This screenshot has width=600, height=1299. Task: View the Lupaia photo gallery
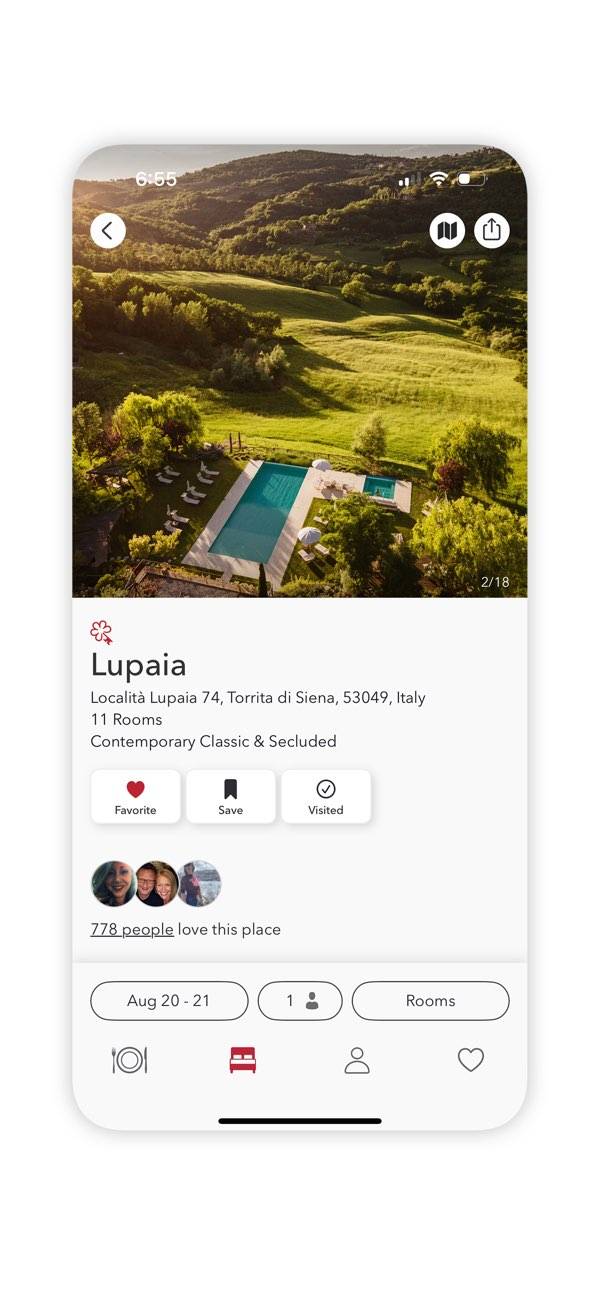[x=300, y=400]
